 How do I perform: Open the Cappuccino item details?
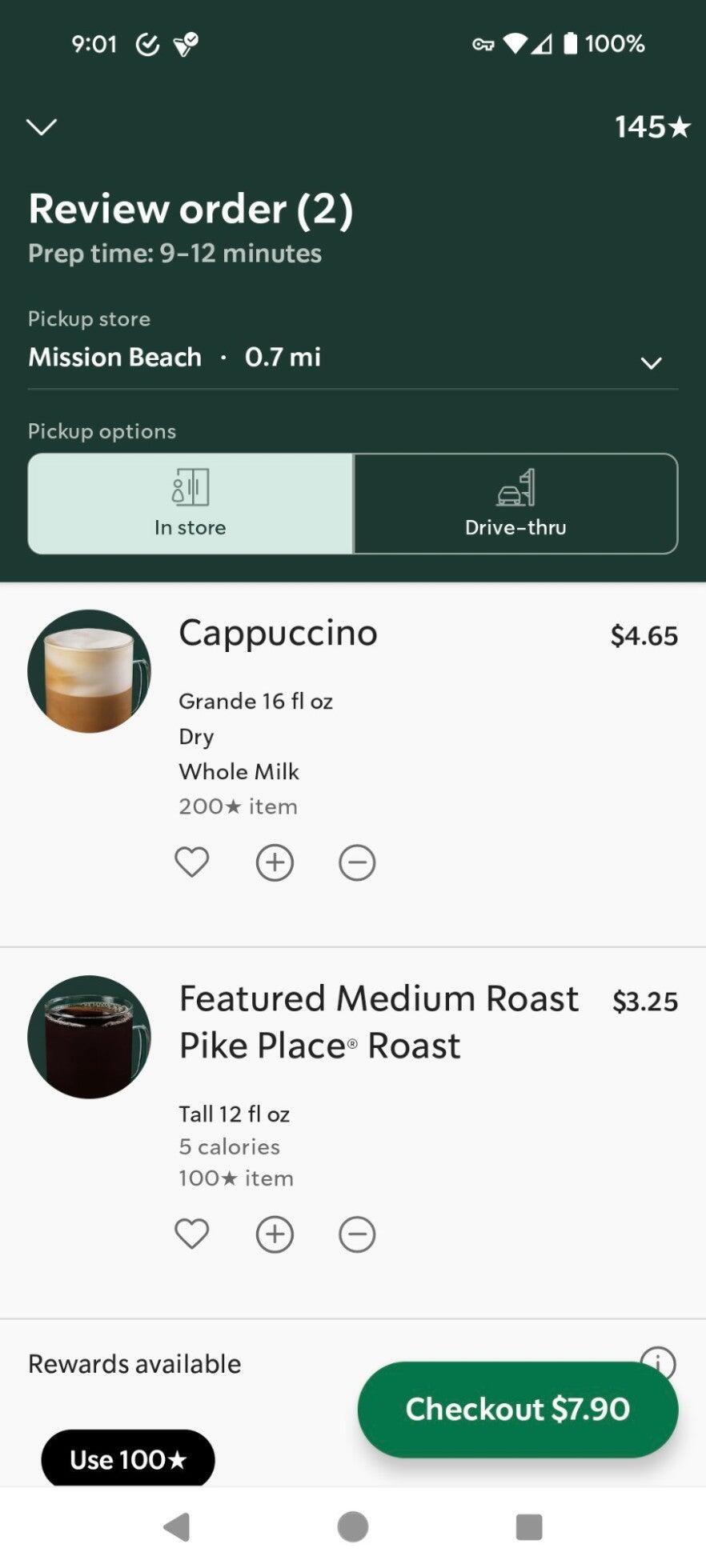(x=278, y=634)
